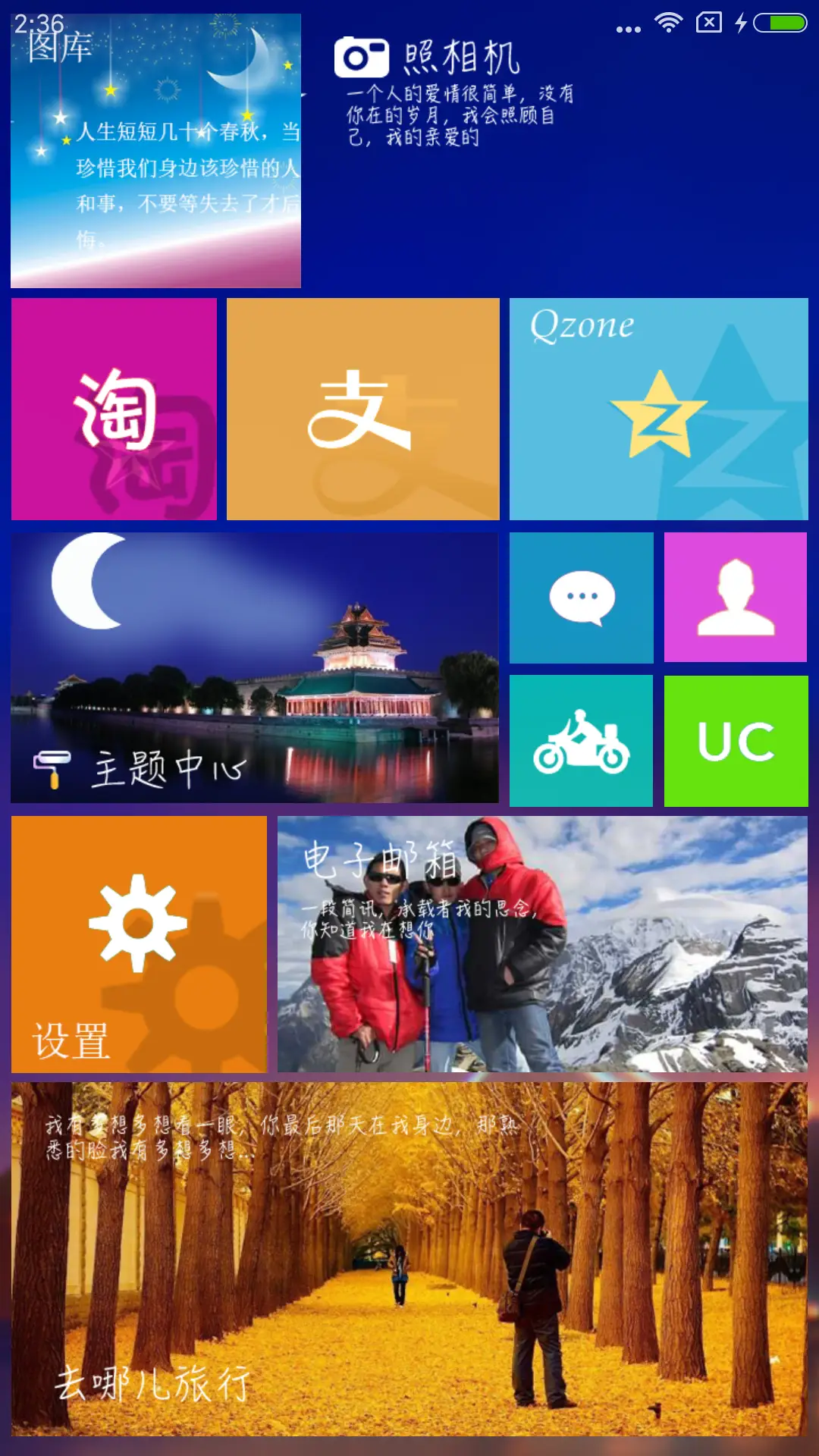Tap the Wi-Fi status bar indicator
The height and width of the screenshot is (1456, 819).
667,21
